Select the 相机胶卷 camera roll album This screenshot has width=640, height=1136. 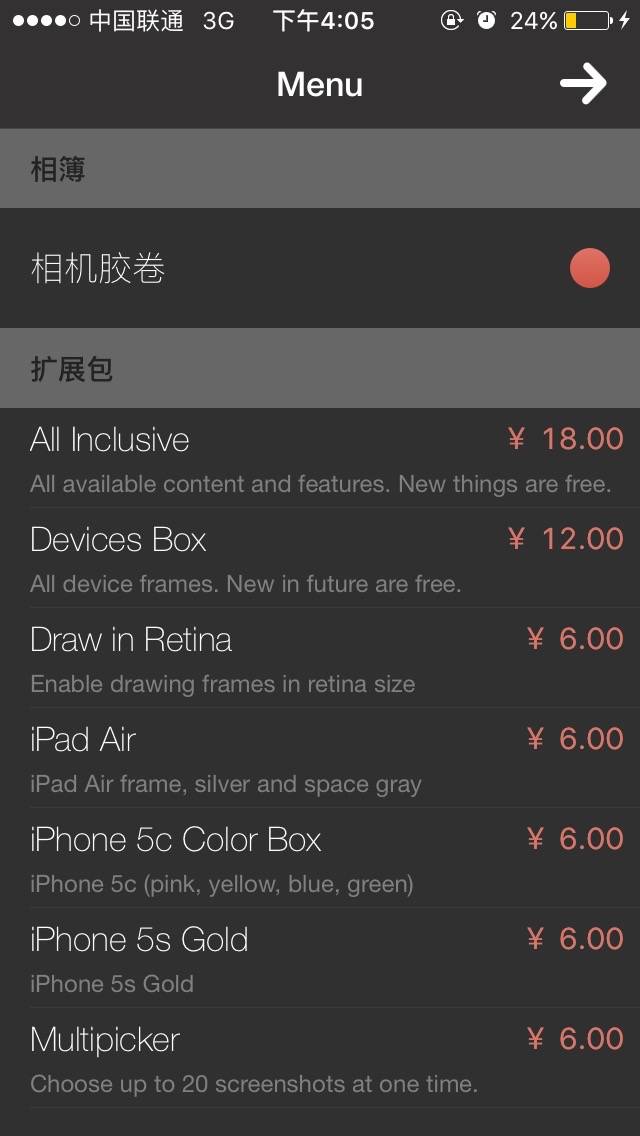pos(320,268)
